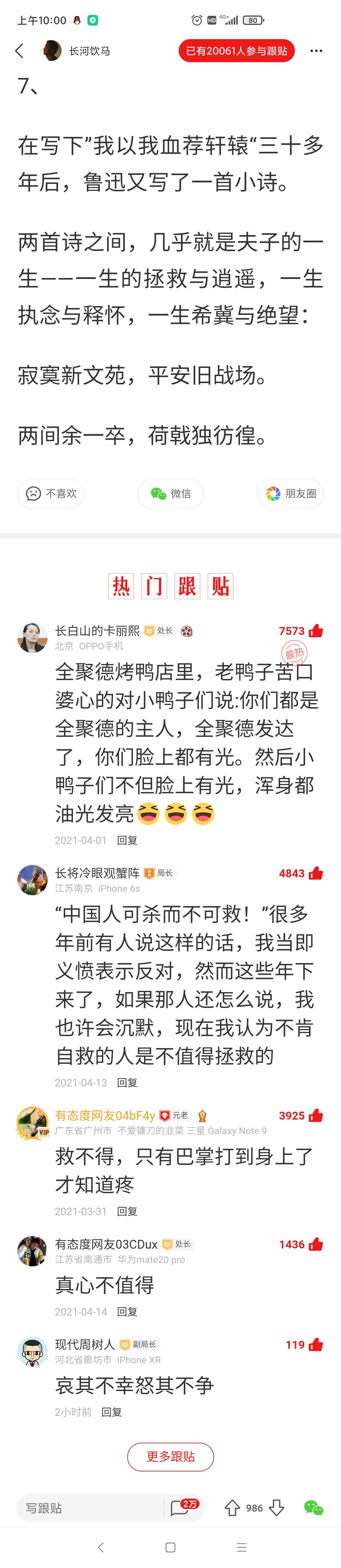Viewport: 341px width, 1568px height.
Task: Reply to 长将冷眼观蟹阵's comment
Action: pyautogui.click(x=127, y=1082)
